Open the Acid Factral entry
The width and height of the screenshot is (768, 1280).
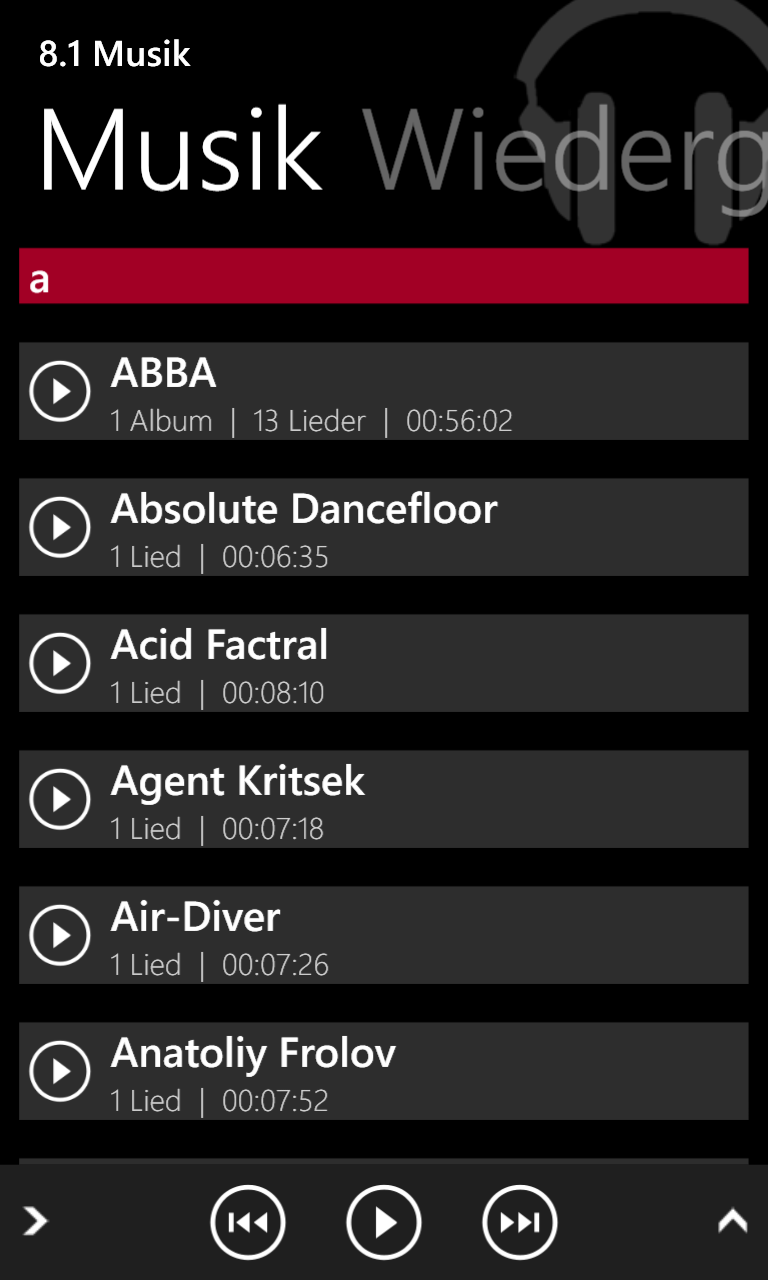click(x=384, y=663)
